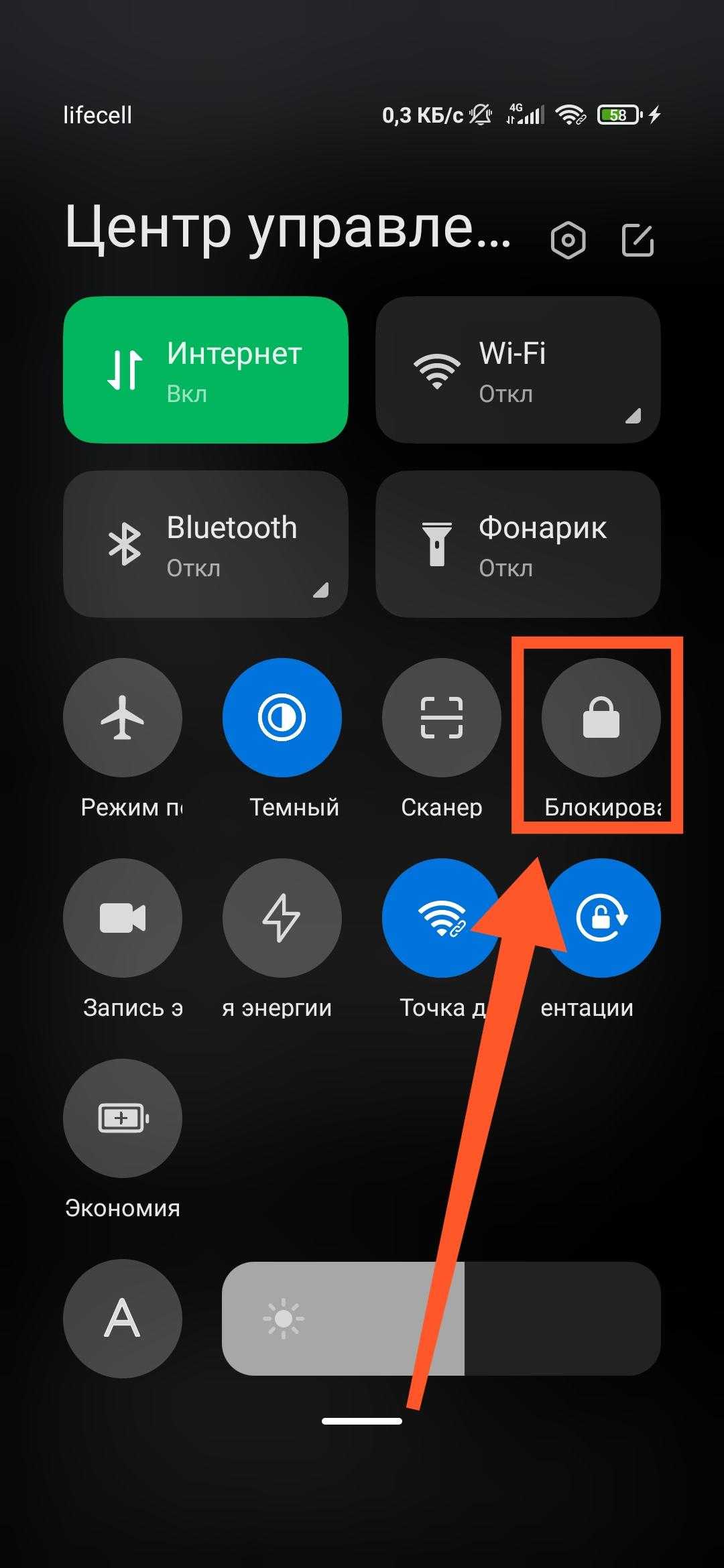Toggle the lightning-bolt energy saving tile
724x1568 pixels.
coord(282,918)
